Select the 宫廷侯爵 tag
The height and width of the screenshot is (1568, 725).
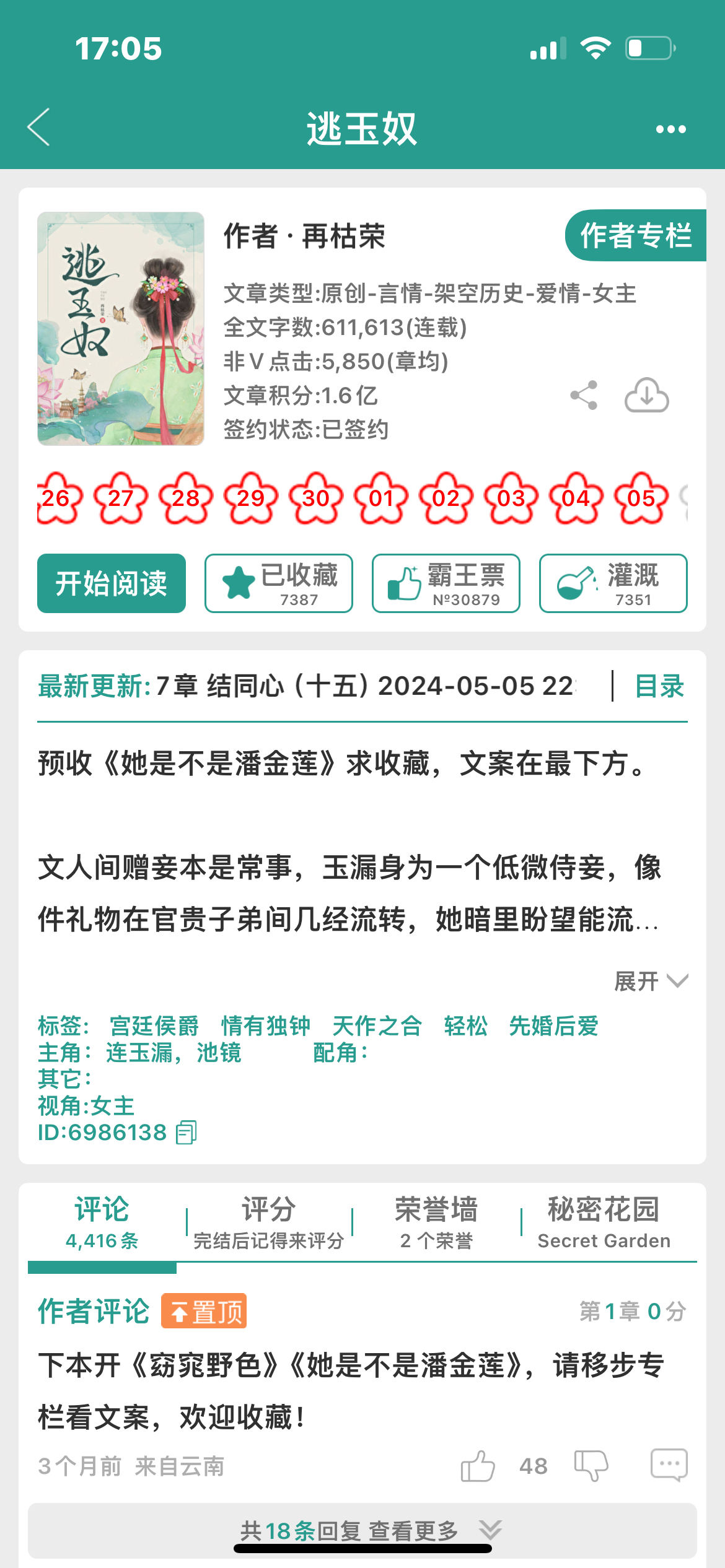click(x=154, y=1026)
